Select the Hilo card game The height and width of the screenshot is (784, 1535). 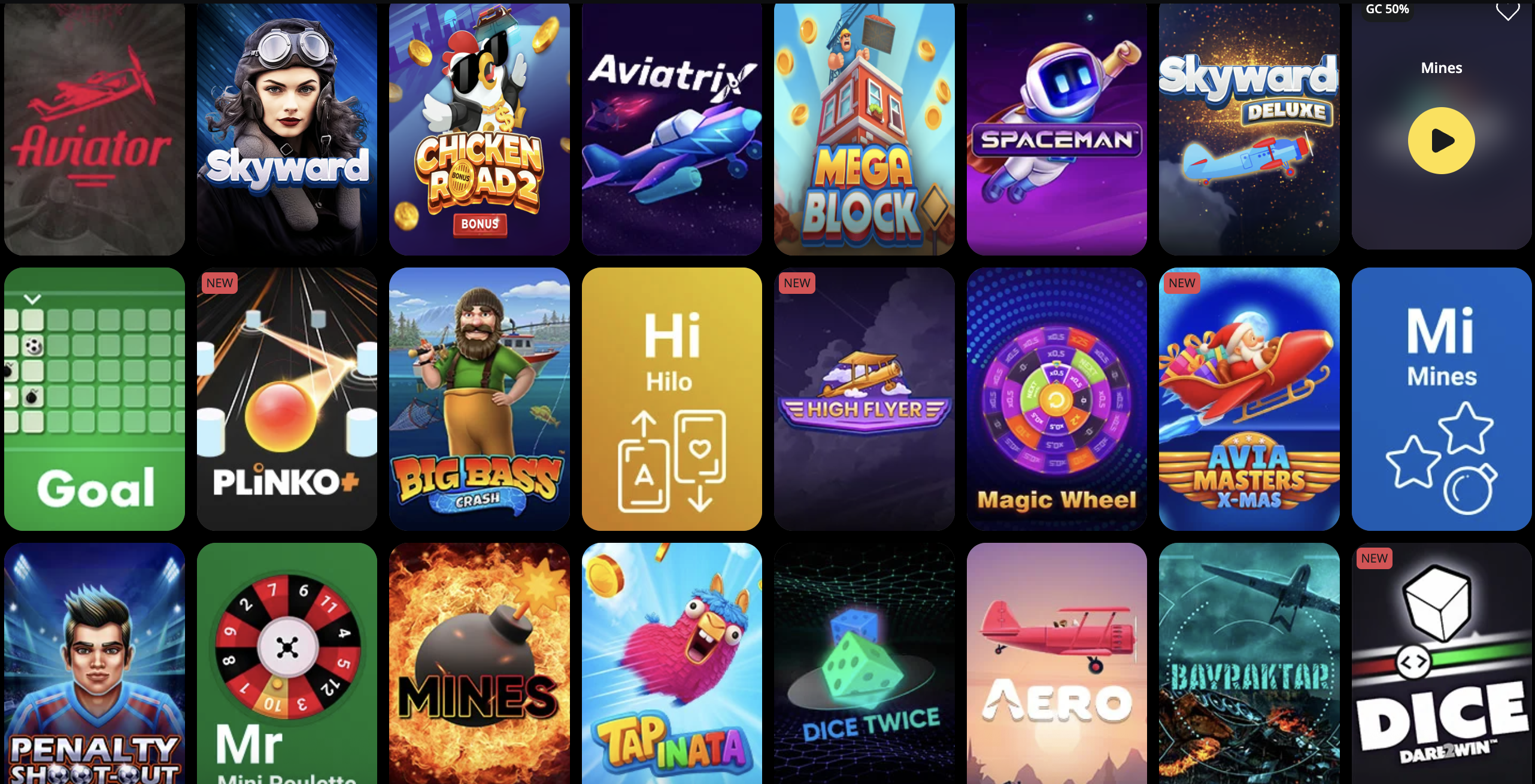coord(672,399)
